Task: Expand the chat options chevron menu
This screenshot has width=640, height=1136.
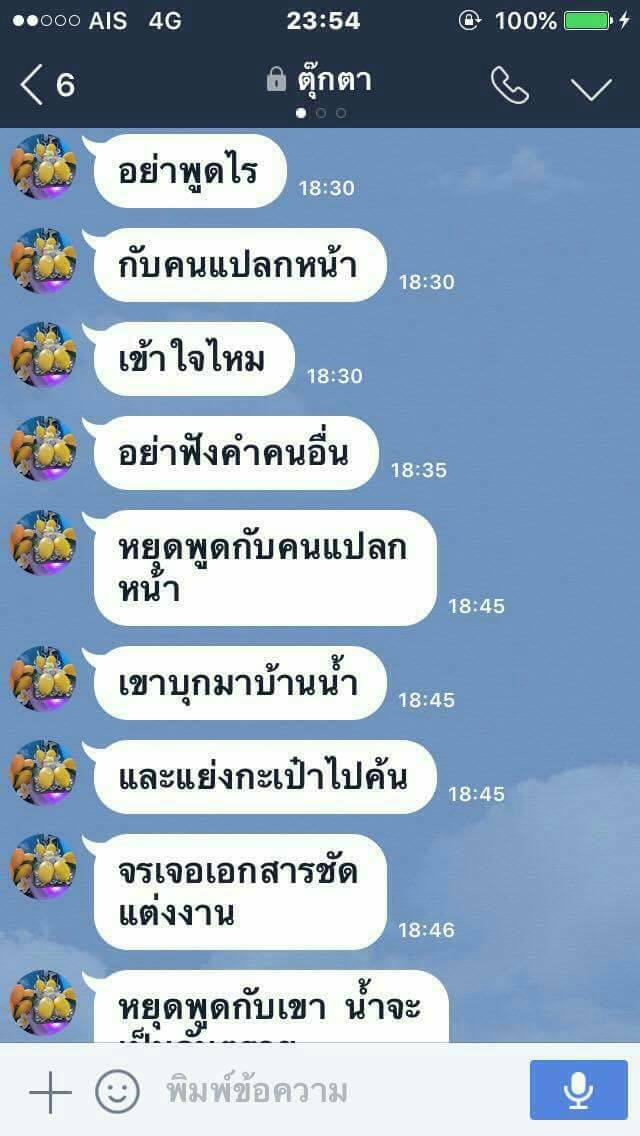Action: [591, 88]
